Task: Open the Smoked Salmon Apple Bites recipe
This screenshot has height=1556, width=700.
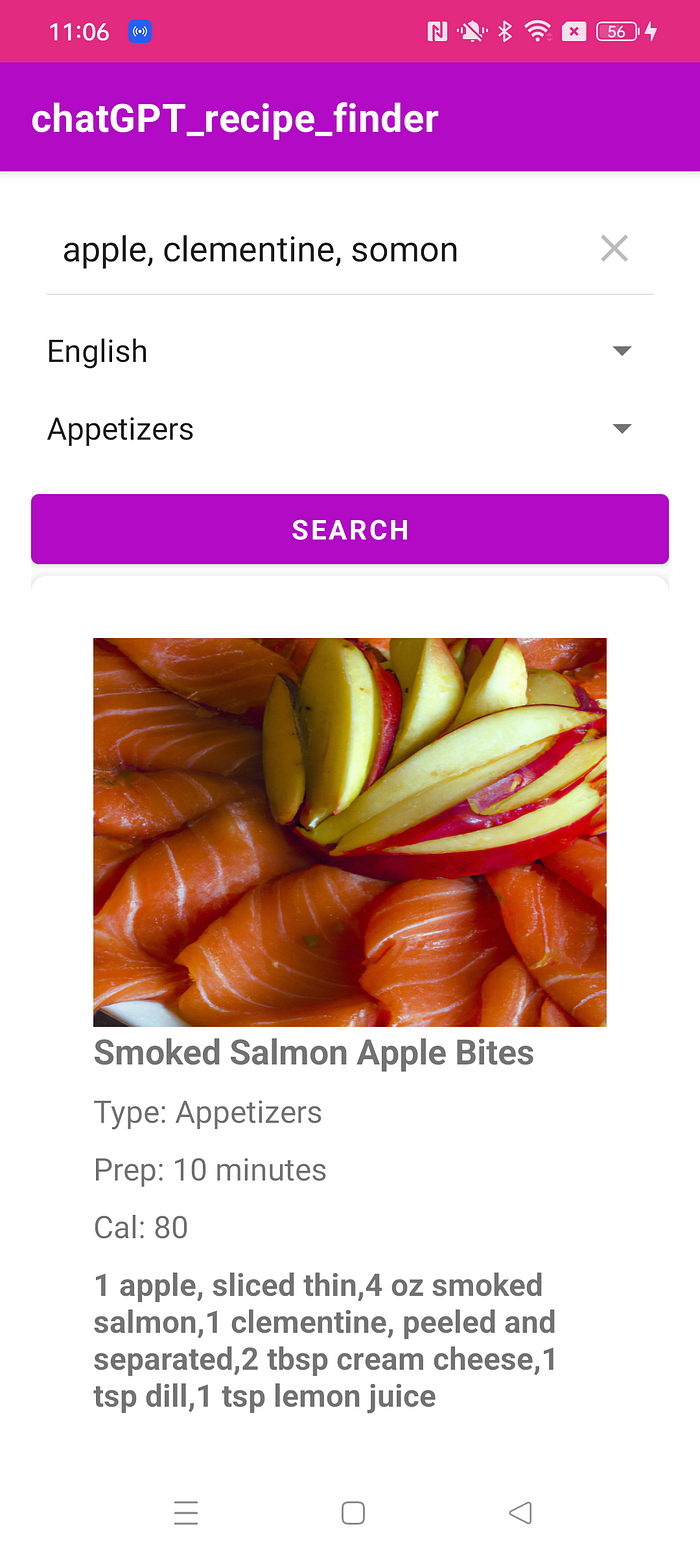Action: point(313,1052)
